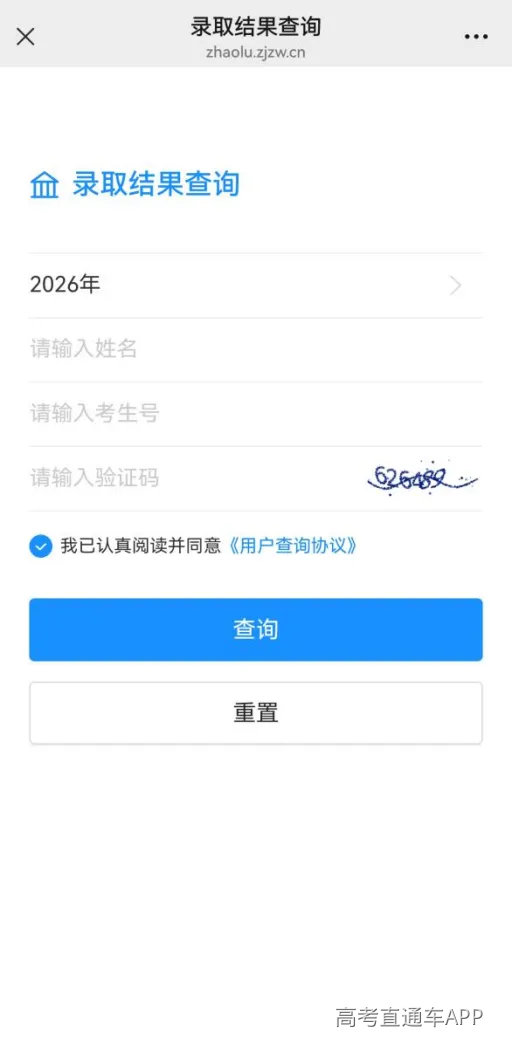Open the three-dot overflow menu
Screen dimensions: 512x1057
click(x=476, y=36)
